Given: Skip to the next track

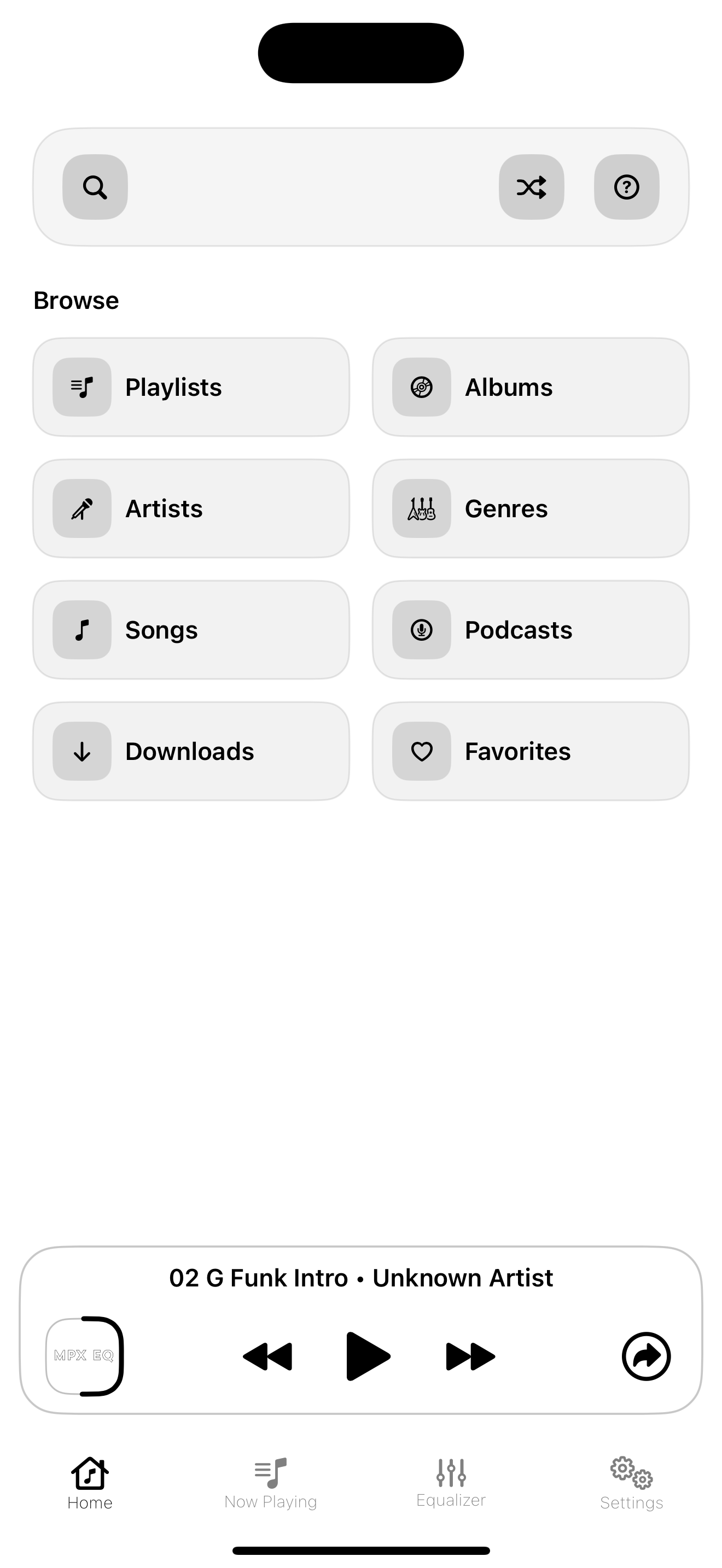Looking at the screenshot, I should click(468, 1356).
